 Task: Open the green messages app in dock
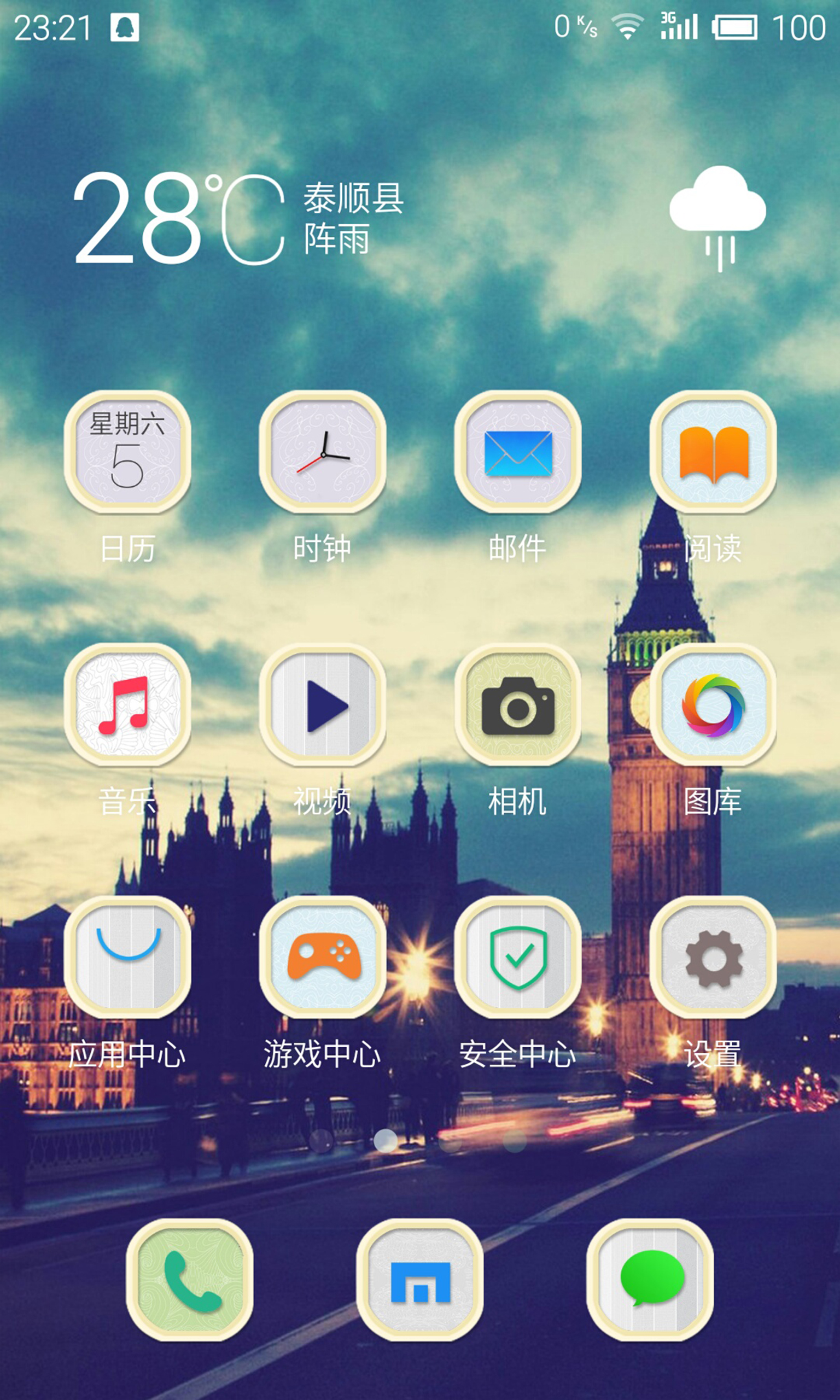point(650,1280)
